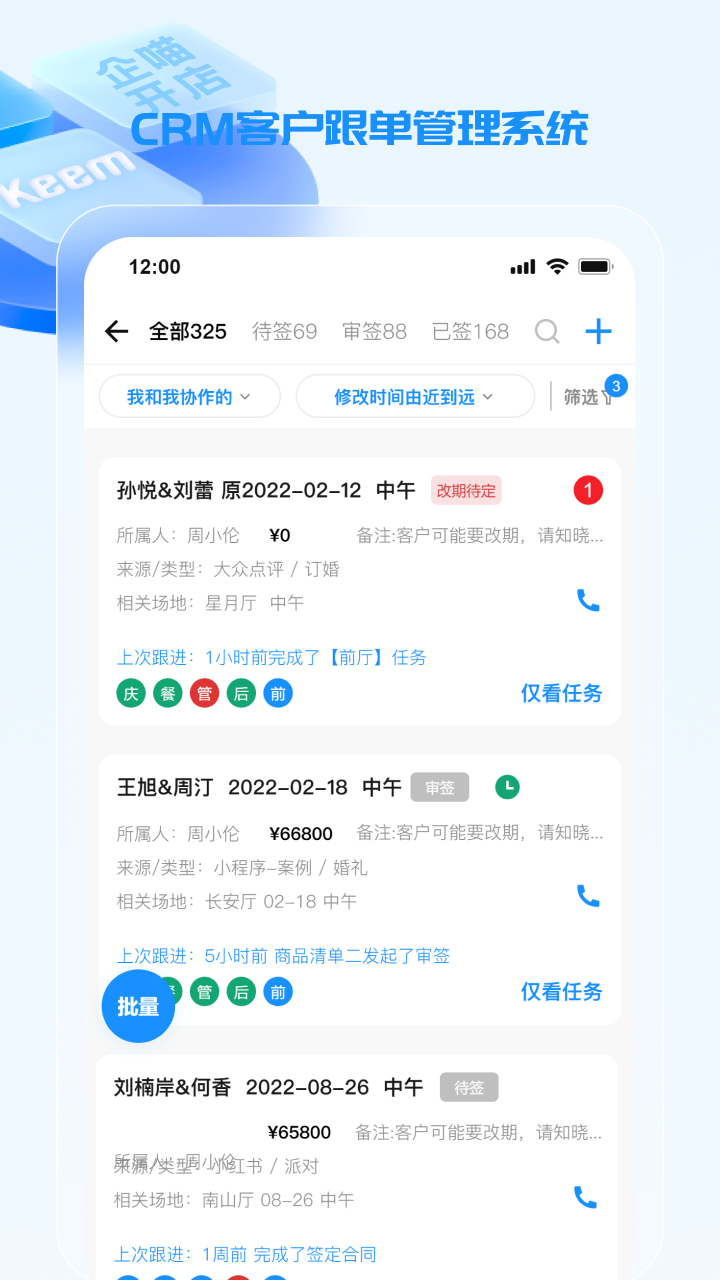Tap the red unread badge on 孙悦&刘蕾 card
Viewport: 720px width, 1280px height.
tap(588, 490)
